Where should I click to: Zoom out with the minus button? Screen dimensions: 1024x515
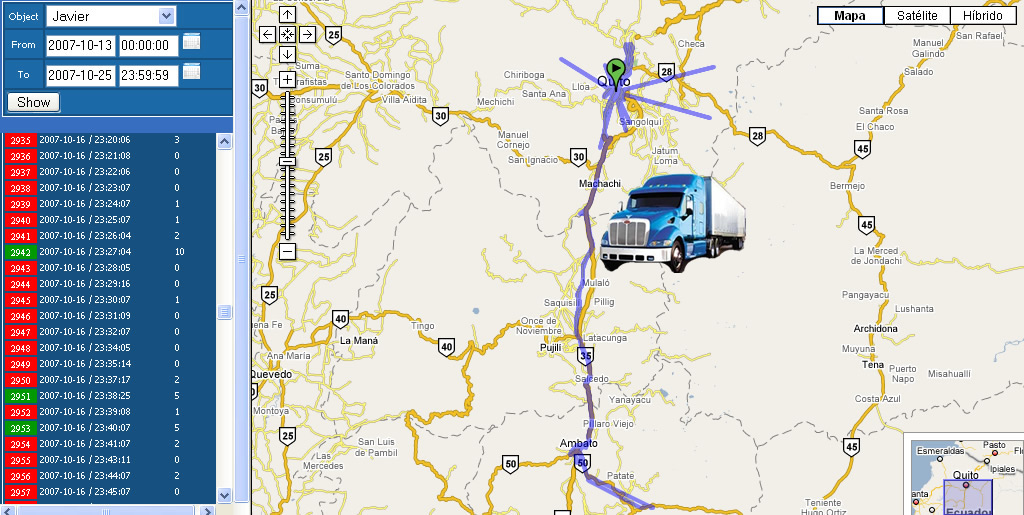tap(287, 252)
